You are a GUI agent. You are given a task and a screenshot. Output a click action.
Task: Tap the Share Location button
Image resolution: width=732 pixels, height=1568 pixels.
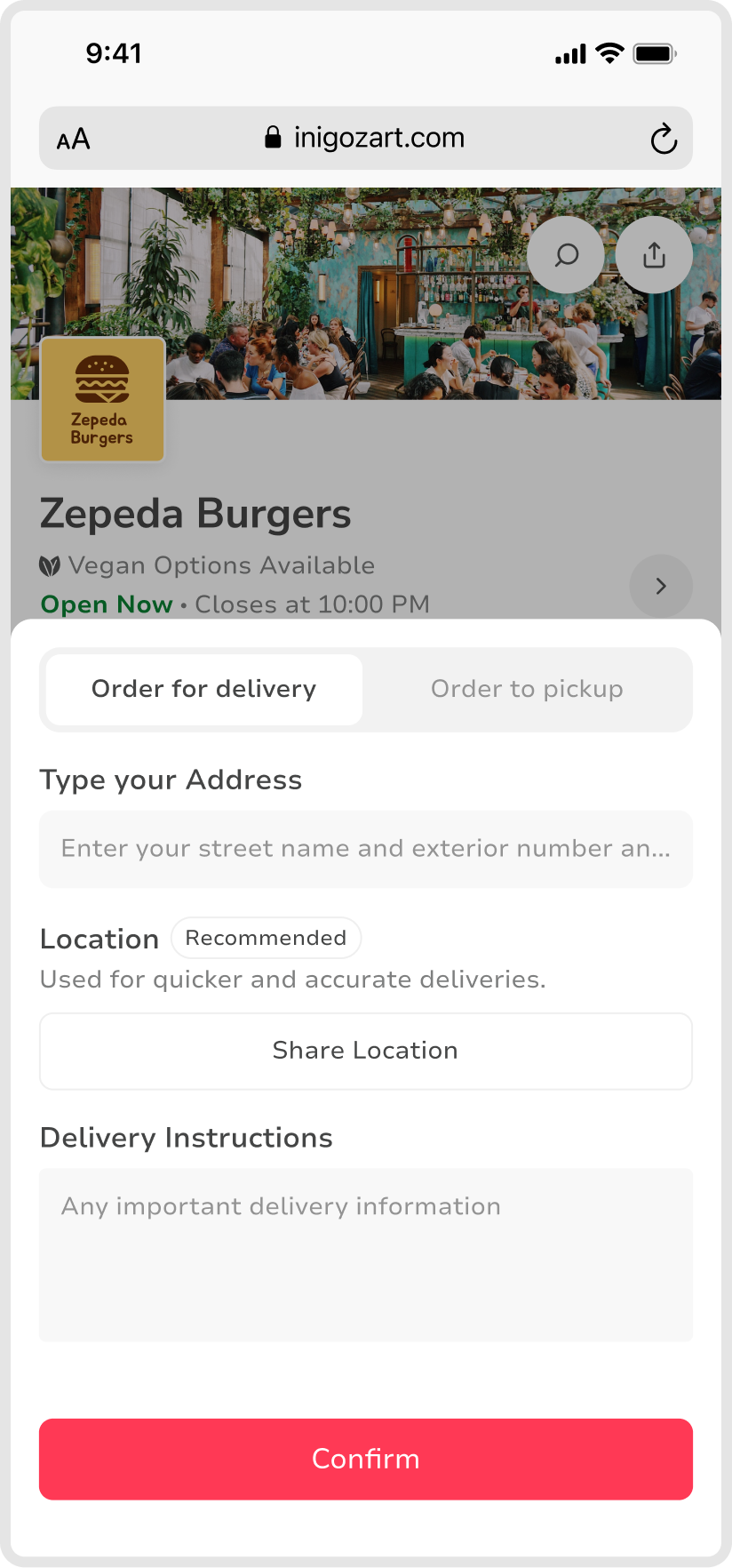pyautogui.click(x=365, y=1051)
